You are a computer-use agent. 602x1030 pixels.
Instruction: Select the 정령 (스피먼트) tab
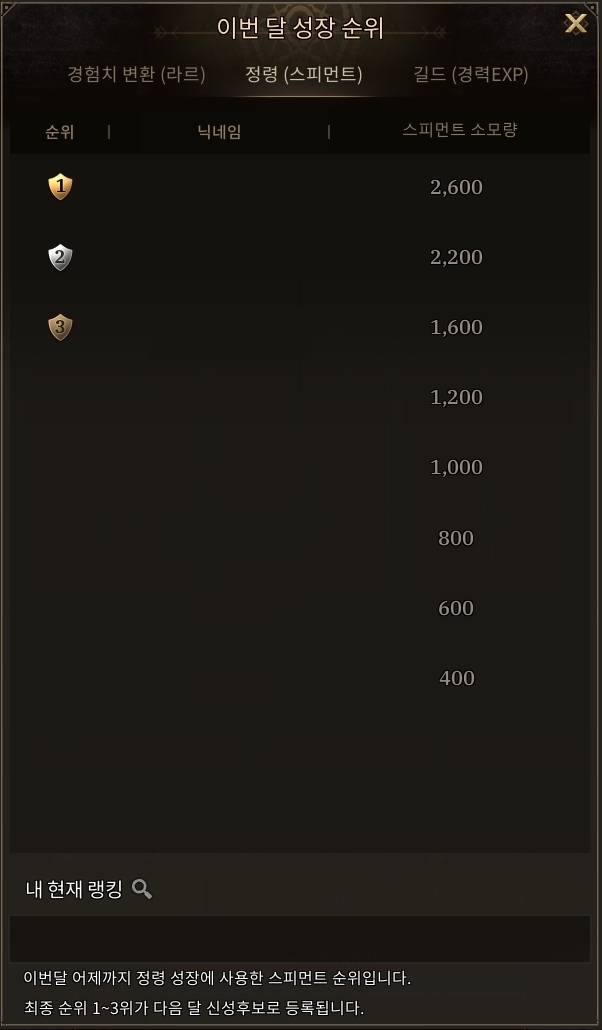(x=304, y=74)
